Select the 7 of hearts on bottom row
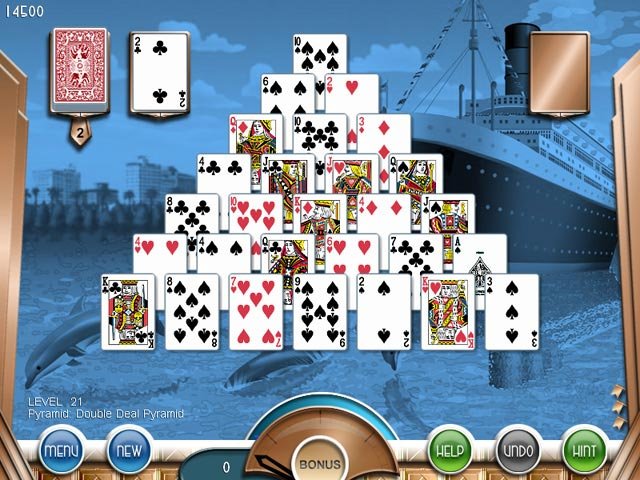Screen dimensions: 640x480 coord(255,312)
